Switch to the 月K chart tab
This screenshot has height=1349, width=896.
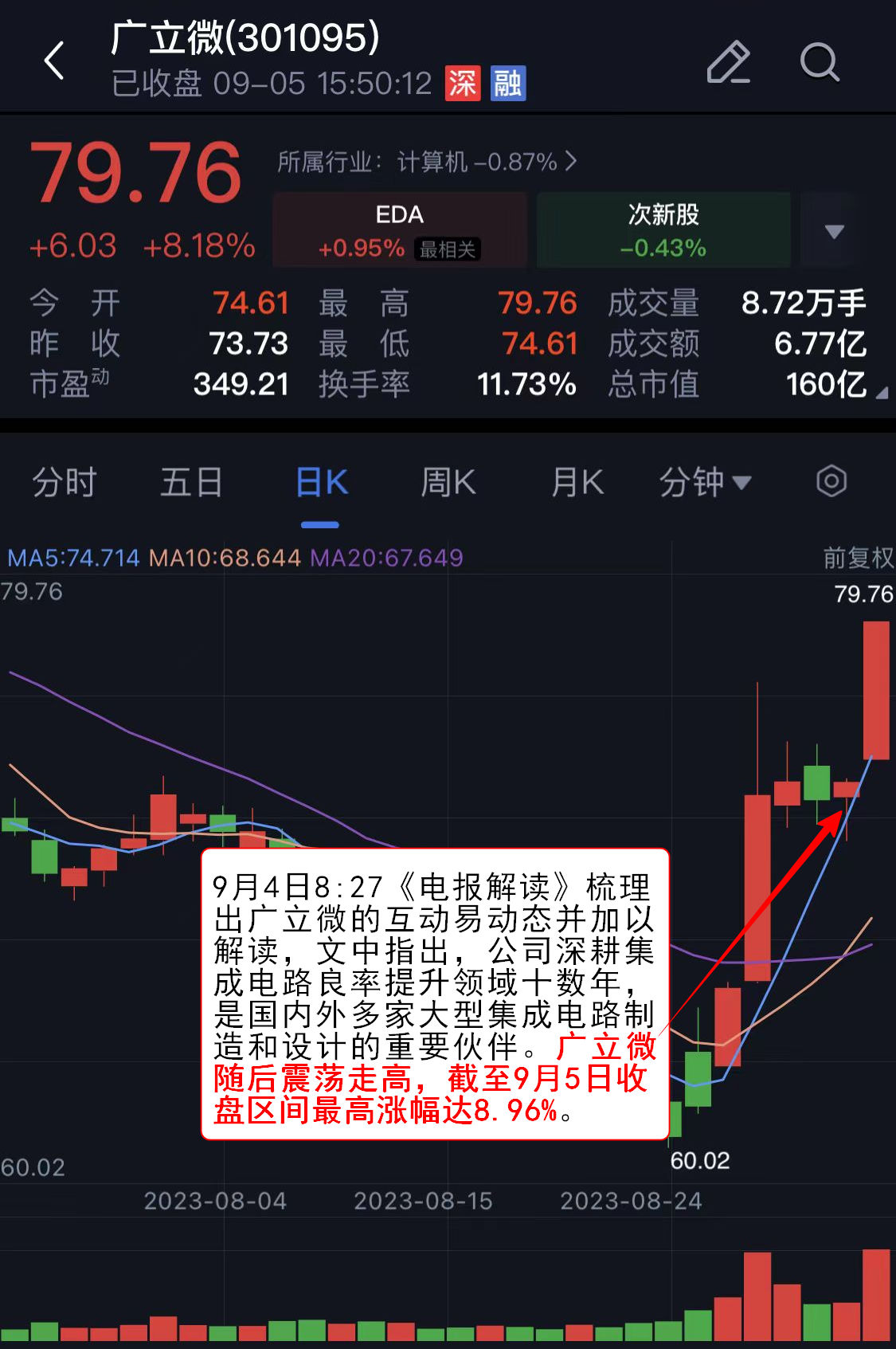[577, 482]
